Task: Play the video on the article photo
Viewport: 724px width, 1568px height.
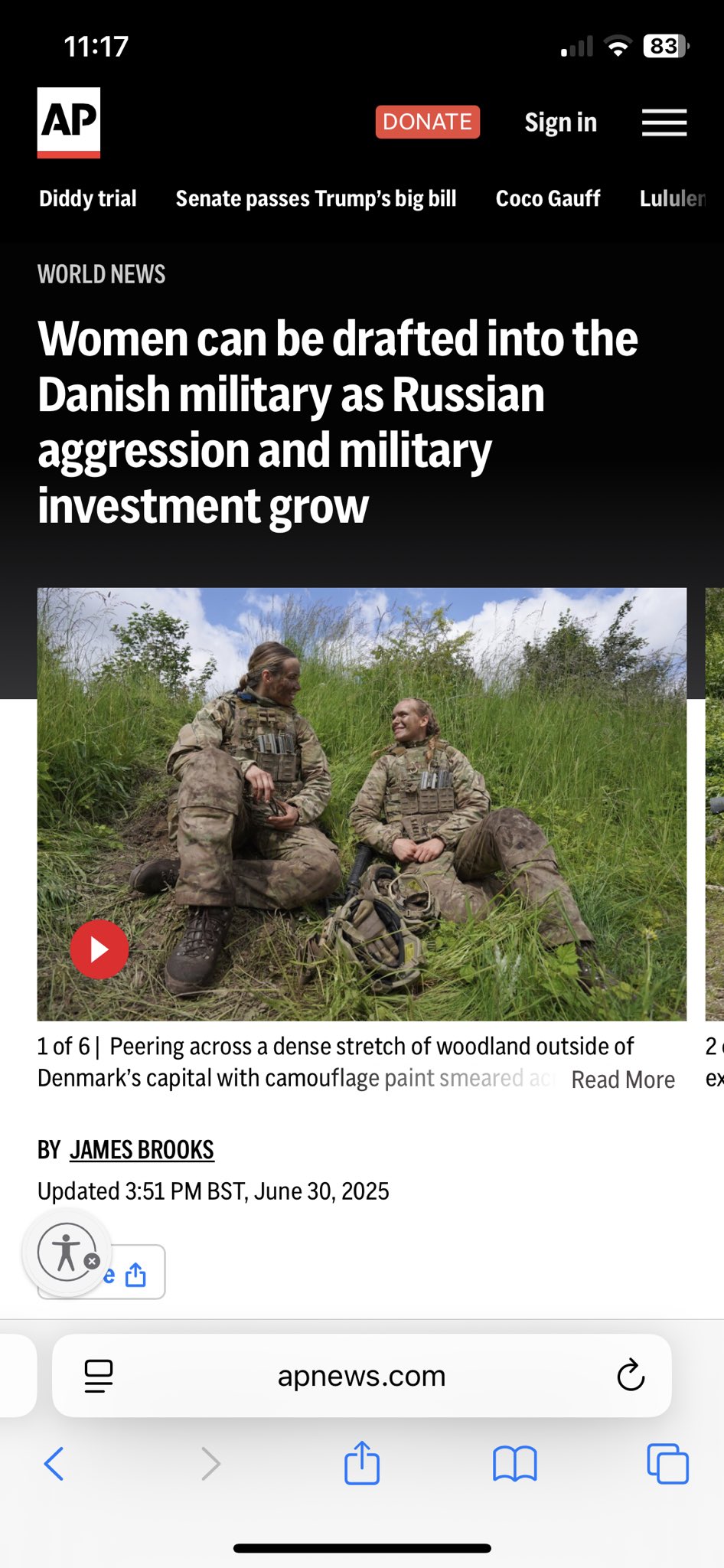Action: point(99,949)
